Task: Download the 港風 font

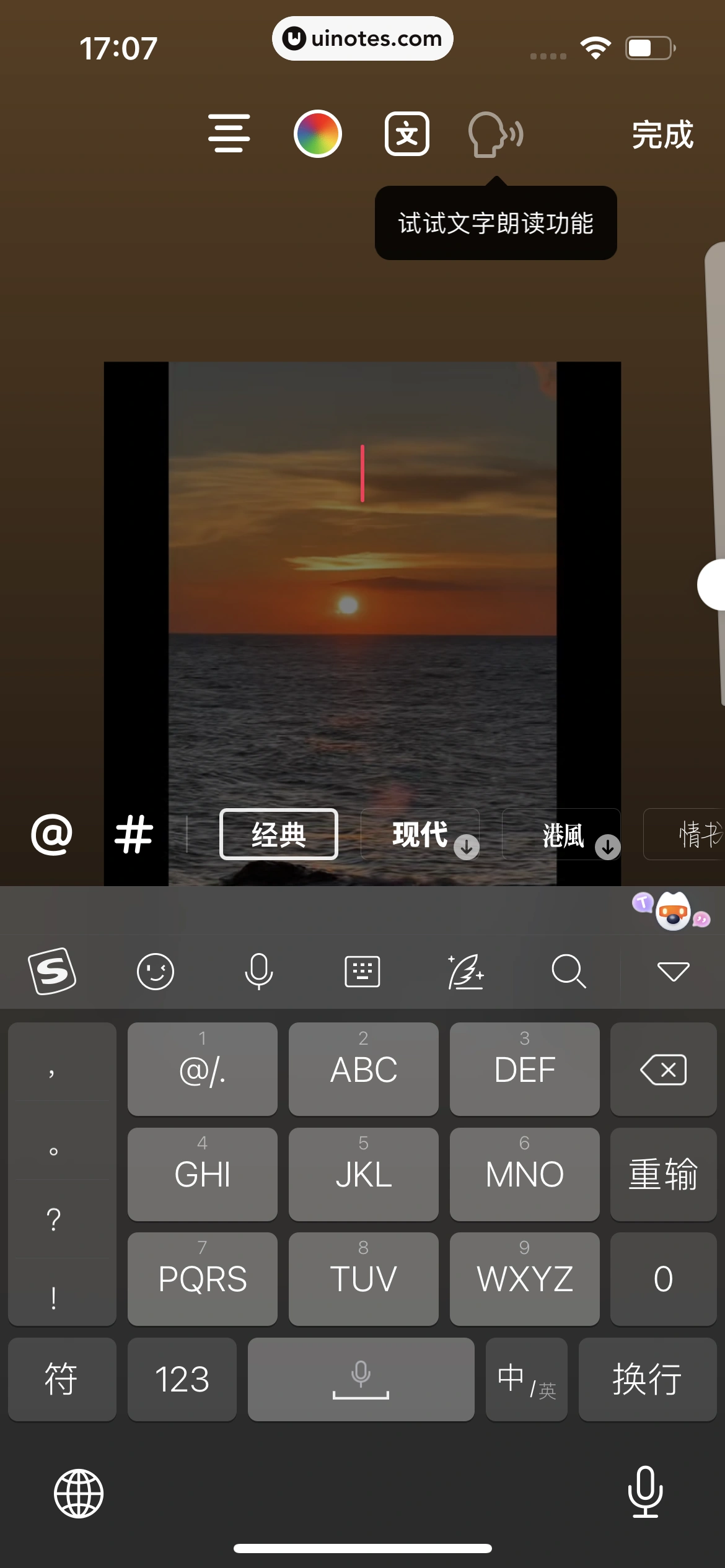Action: (608, 846)
